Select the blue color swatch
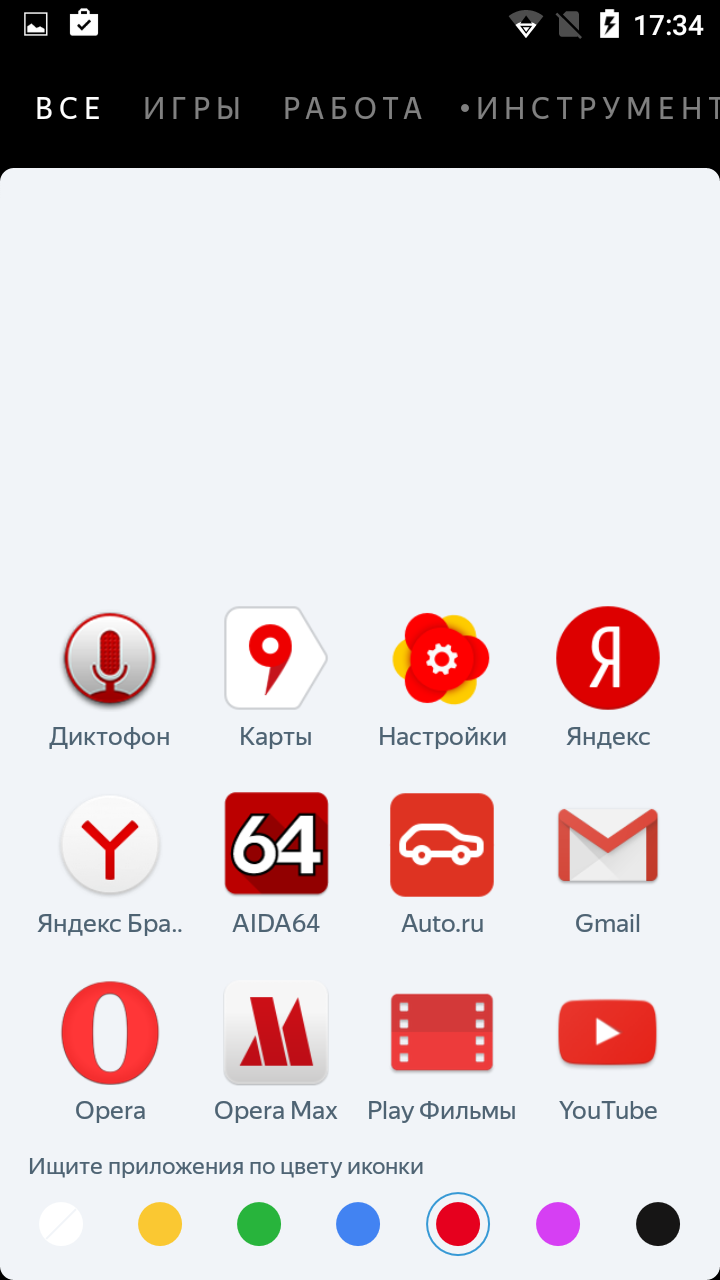Image resolution: width=720 pixels, height=1280 pixels. click(358, 1224)
